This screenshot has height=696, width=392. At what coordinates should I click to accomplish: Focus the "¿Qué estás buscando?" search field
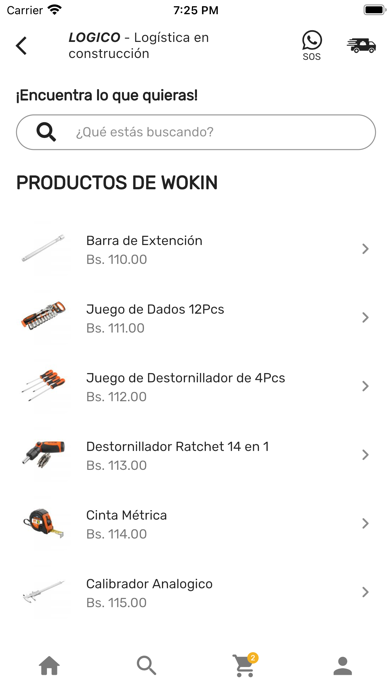[x=196, y=132]
